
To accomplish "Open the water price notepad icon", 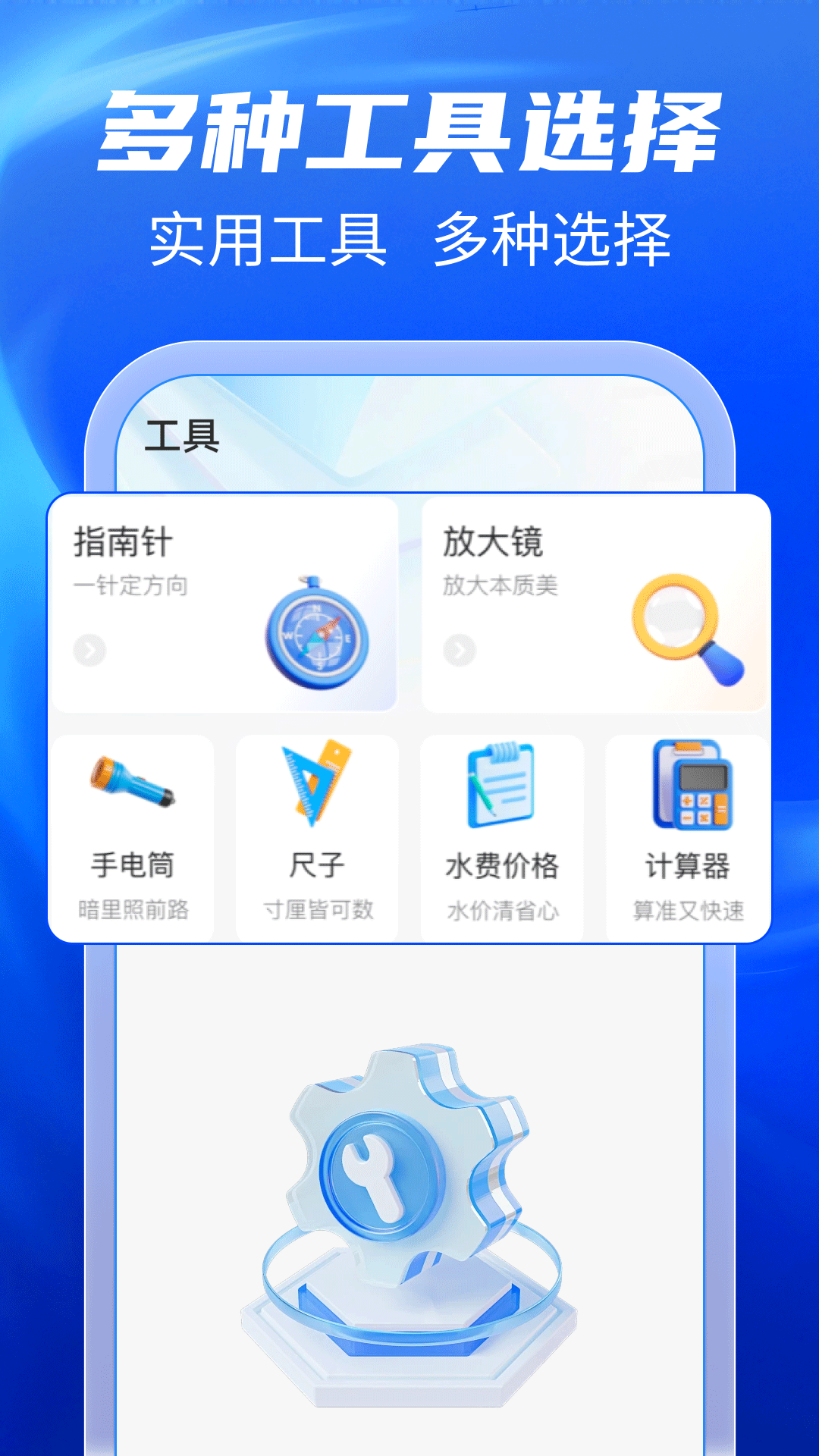I will coord(503,785).
